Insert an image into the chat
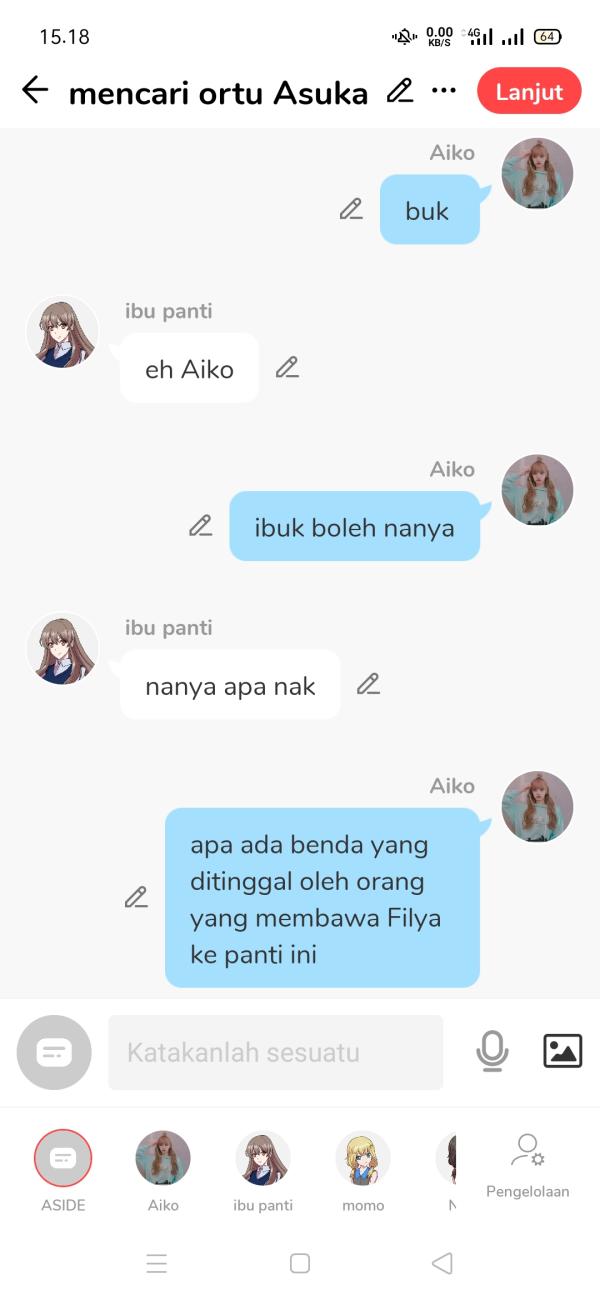The width and height of the screenshot is (600, 1300). [x=562, y=1051]
